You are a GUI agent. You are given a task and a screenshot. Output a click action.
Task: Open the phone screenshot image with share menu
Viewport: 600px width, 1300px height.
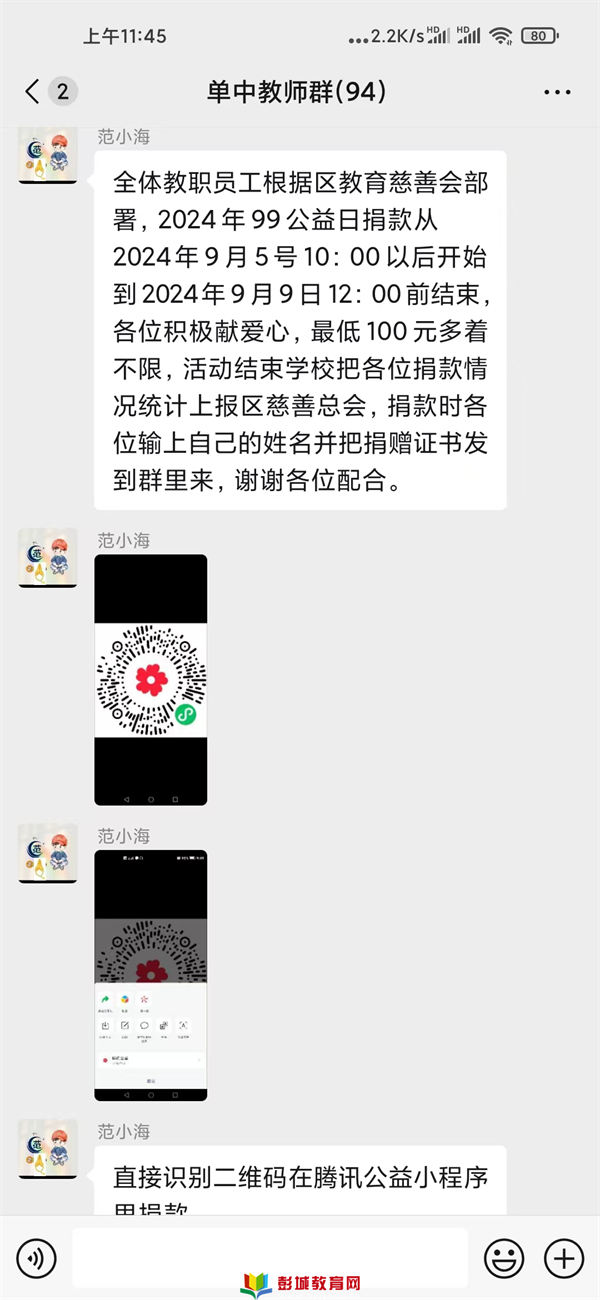tap(151, 975)
